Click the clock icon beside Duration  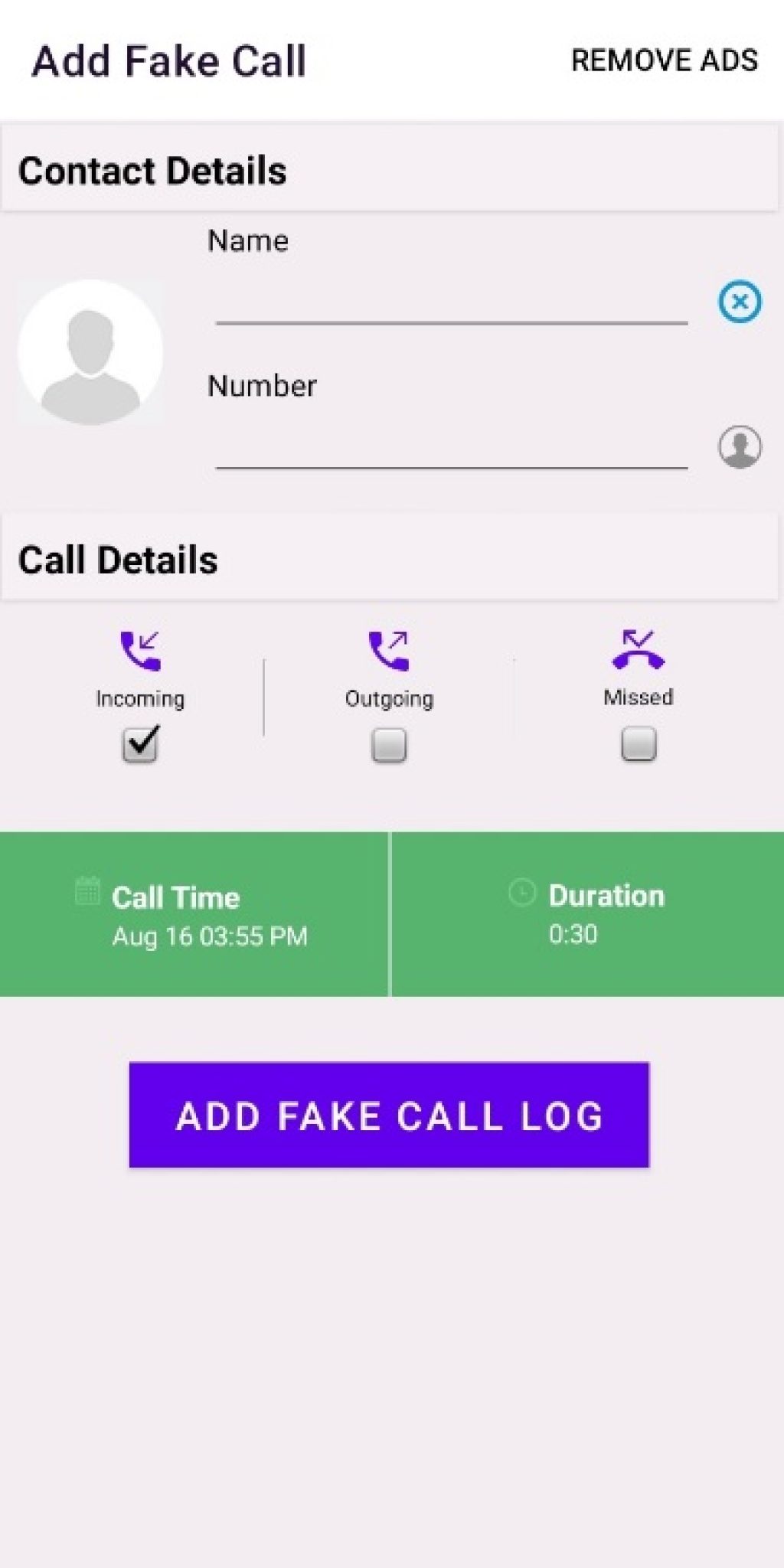pos(521,890)
